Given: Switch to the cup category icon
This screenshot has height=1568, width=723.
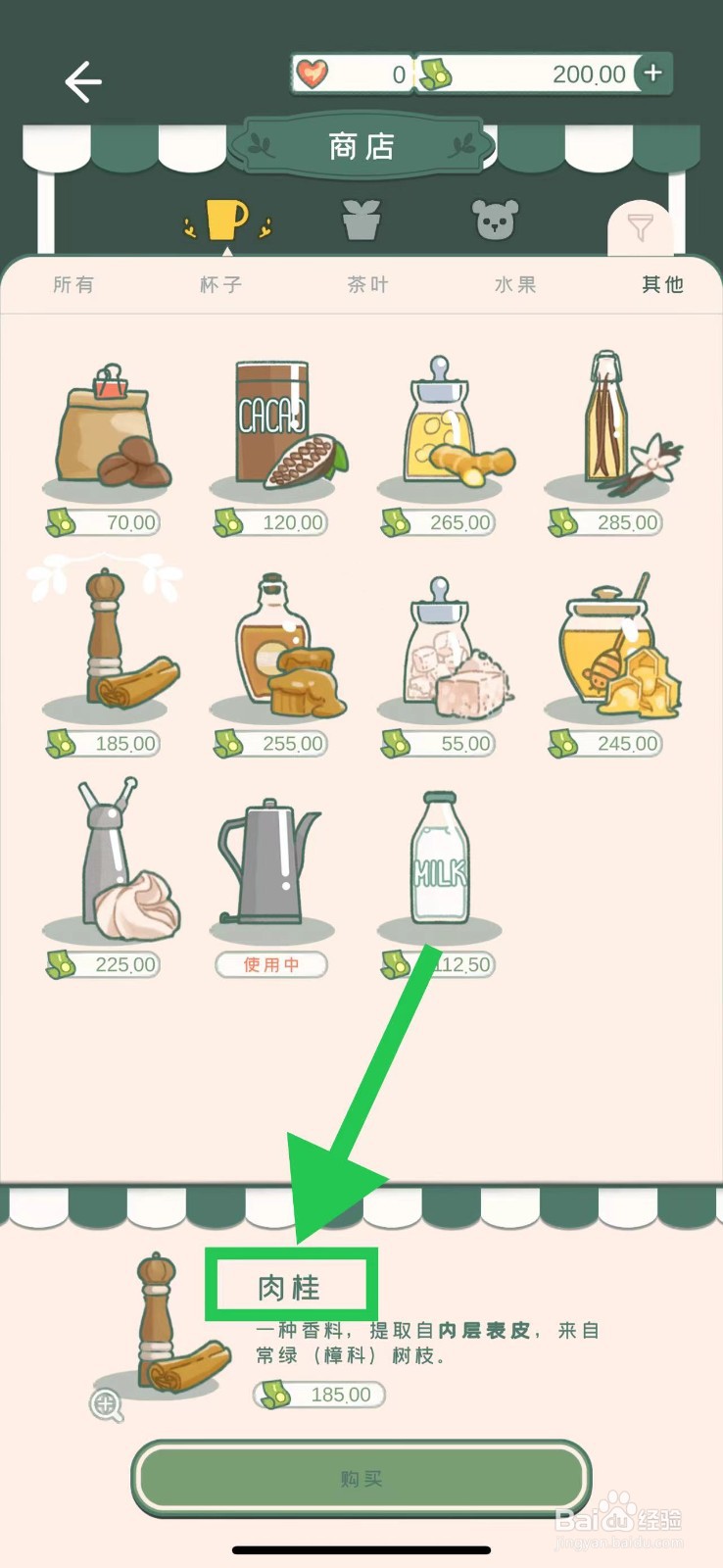Looking at the screenshot, I should [x=227, y=220].
